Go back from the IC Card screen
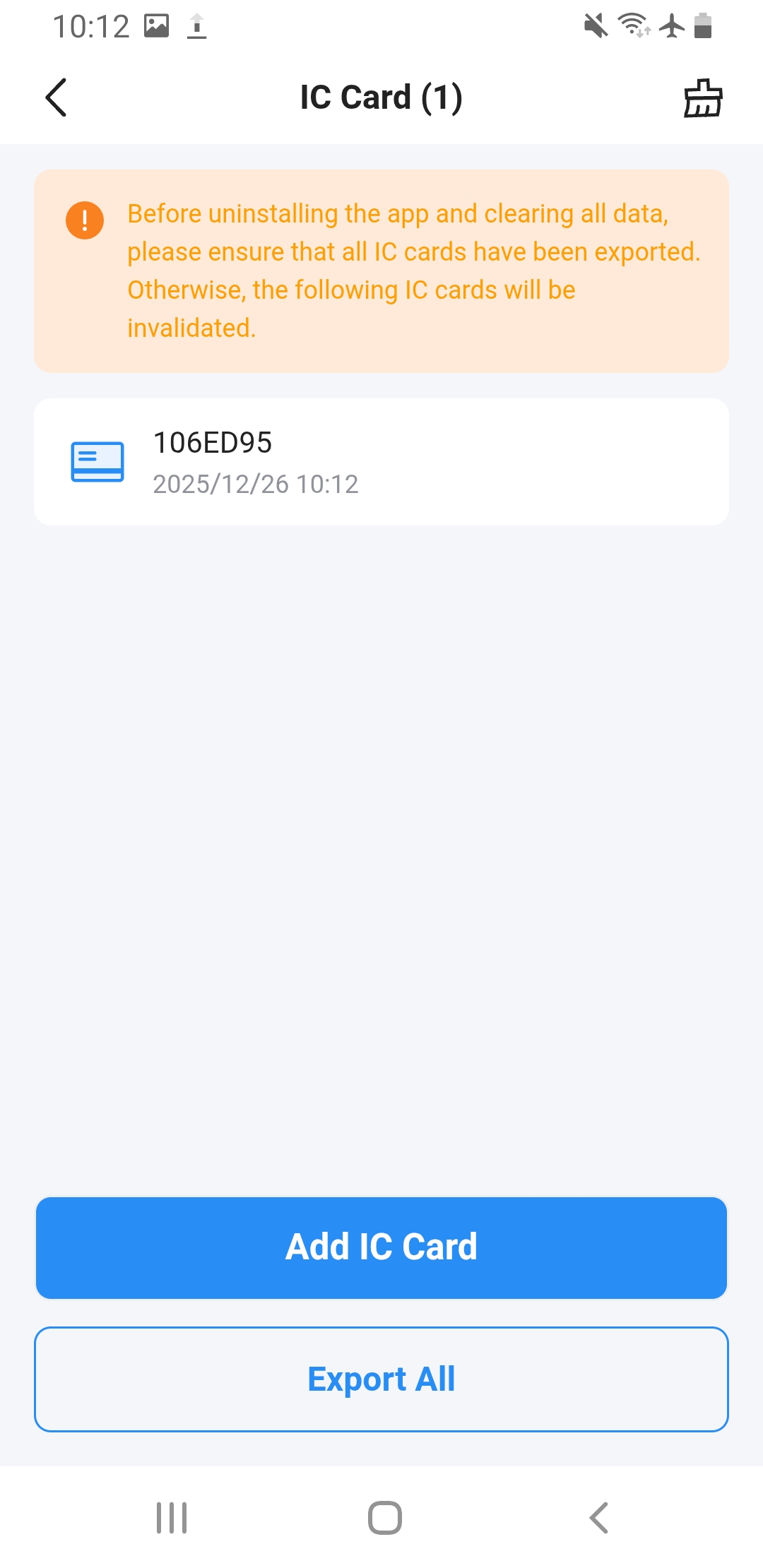This screenshot has height=1568, width=763. coord(57,97)
